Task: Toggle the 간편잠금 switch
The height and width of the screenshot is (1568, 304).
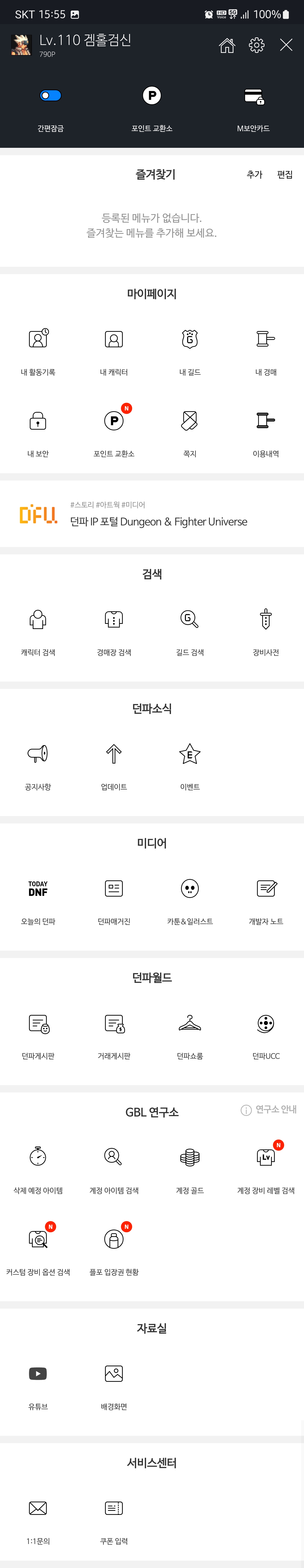Action: [x=51, y=96]
